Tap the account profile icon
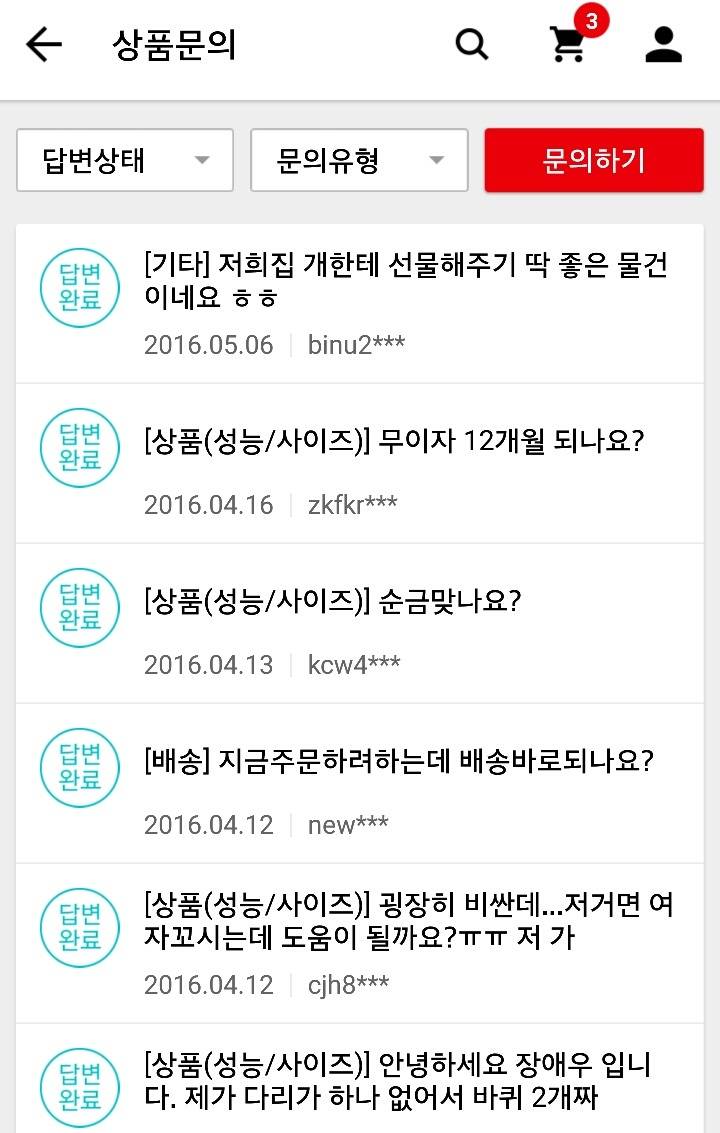This screenshot has height=1133, width=720. click(663, 44)
